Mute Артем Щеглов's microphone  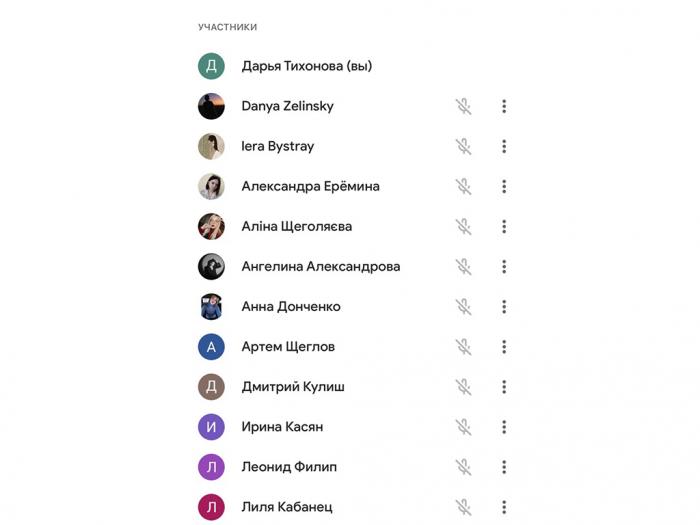coord(463,346)
